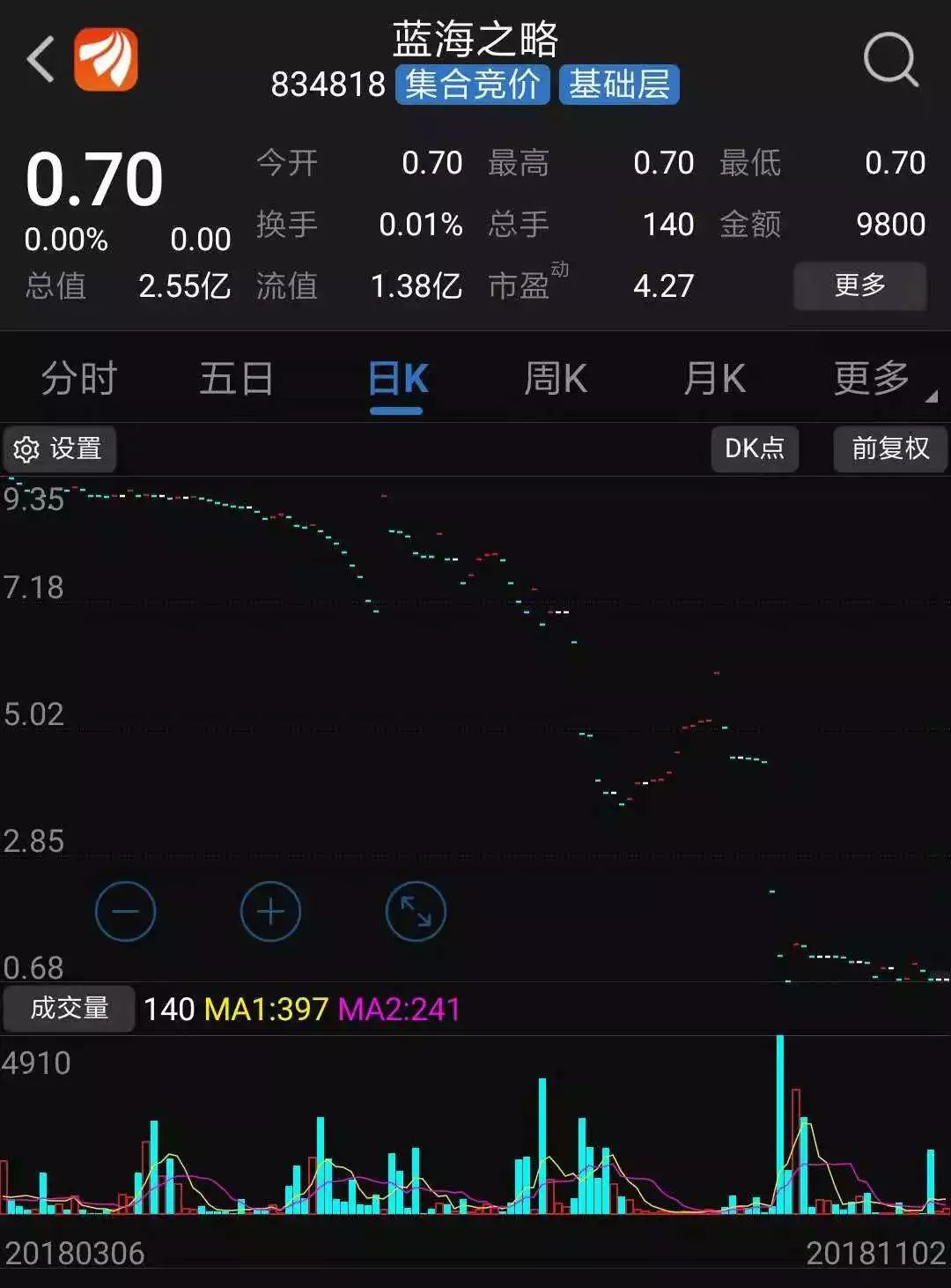Switch to the 月K chart tab
The image size is (951, 1288).
[x=714, y=379]
